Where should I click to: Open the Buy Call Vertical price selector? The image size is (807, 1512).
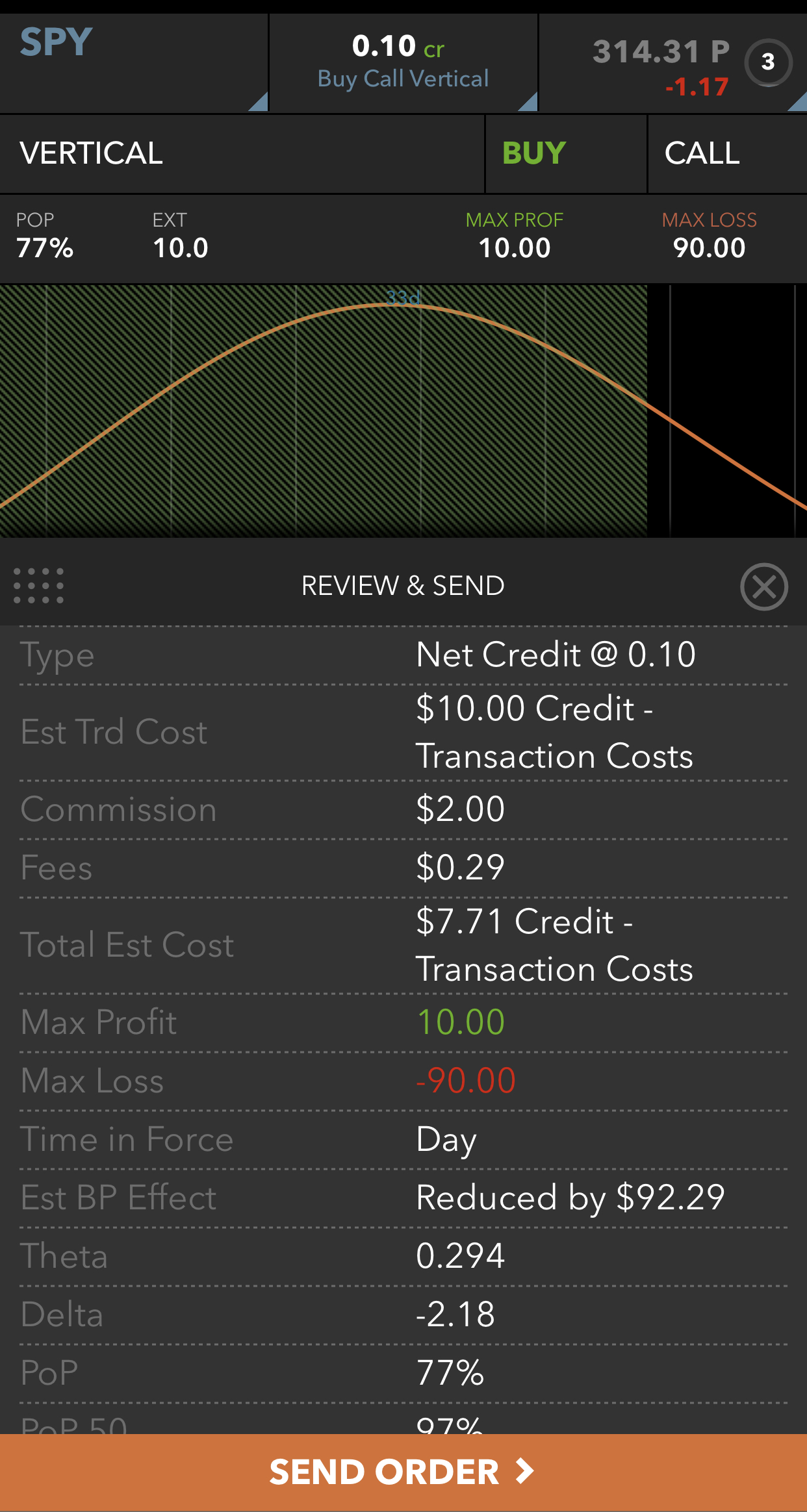pyautogui.click(x=403, y=63)
